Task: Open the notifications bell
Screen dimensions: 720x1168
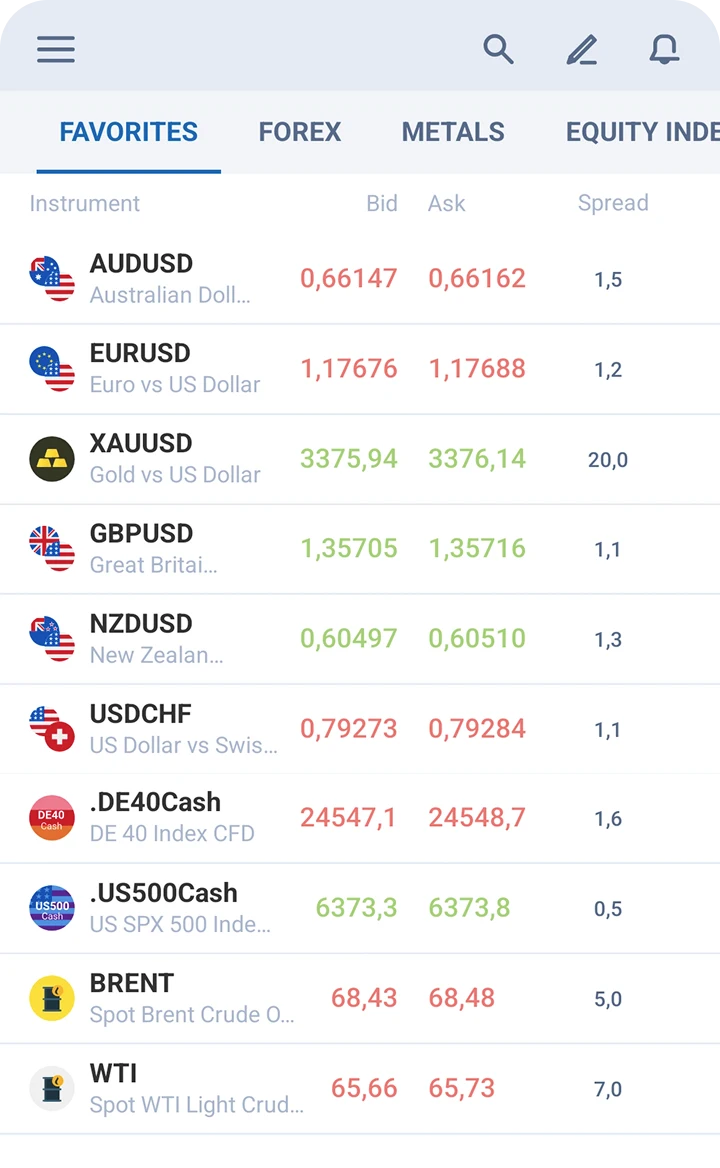Action: (x=664, y=49)
